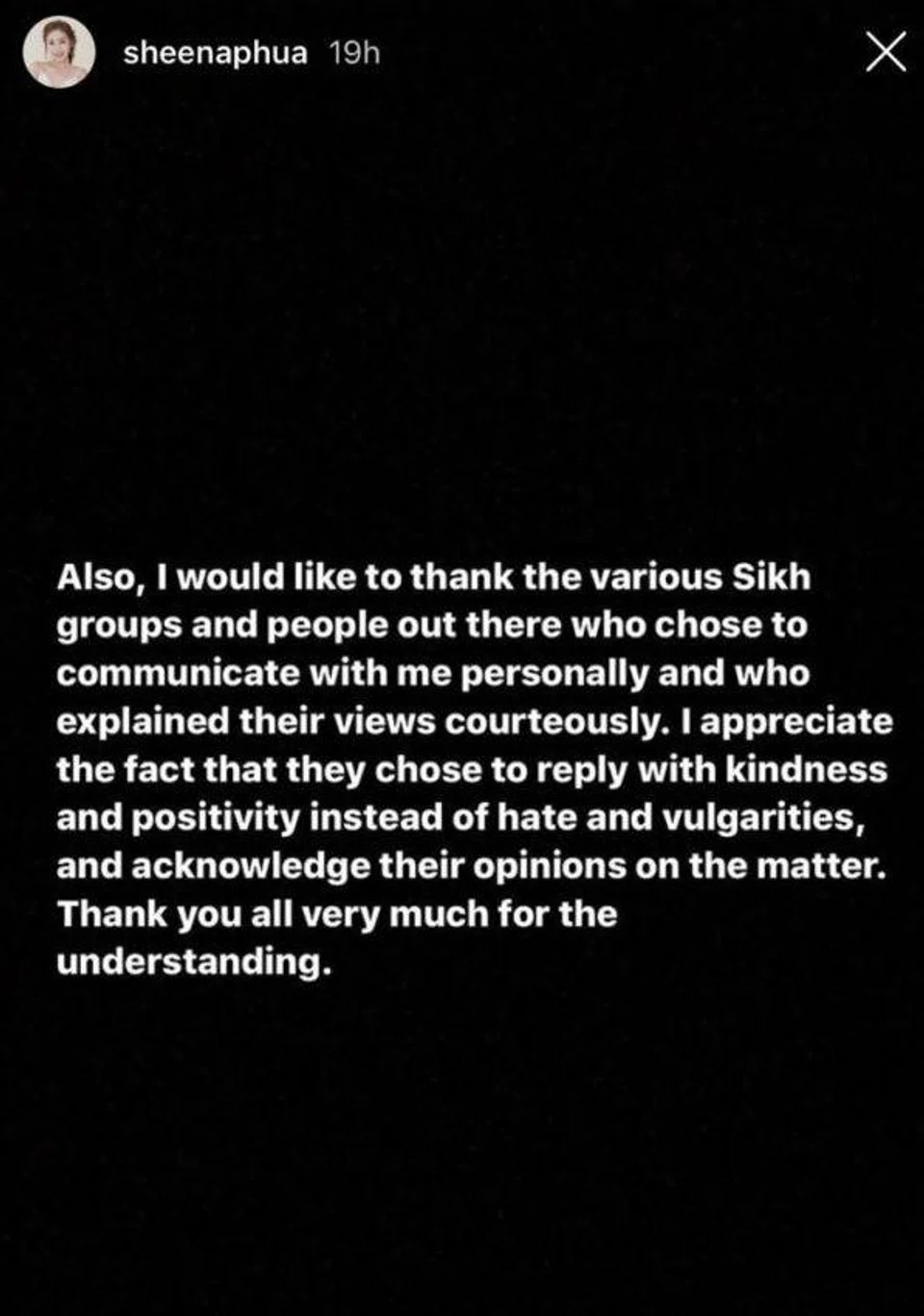The height and width of the screenshot is (1316, 924).
Task: Open sheenaphua's profile picture
Action: 59,52
